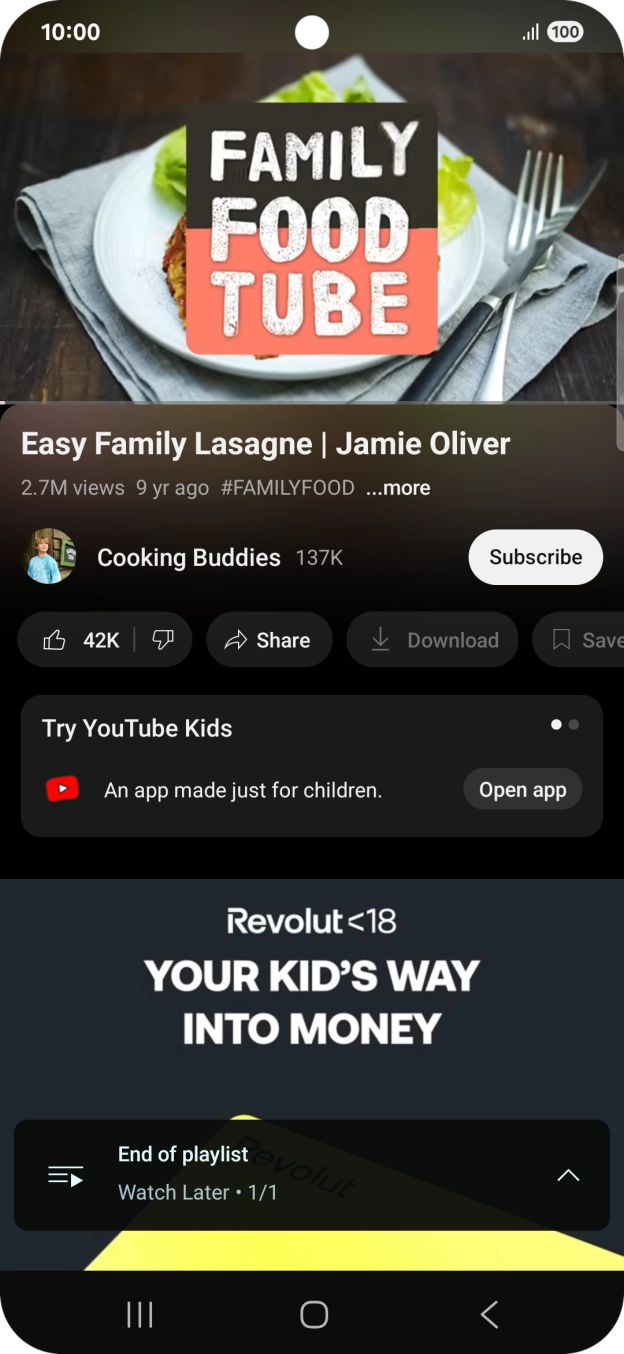
Task: Download this video
Action: tap(433, 640)
